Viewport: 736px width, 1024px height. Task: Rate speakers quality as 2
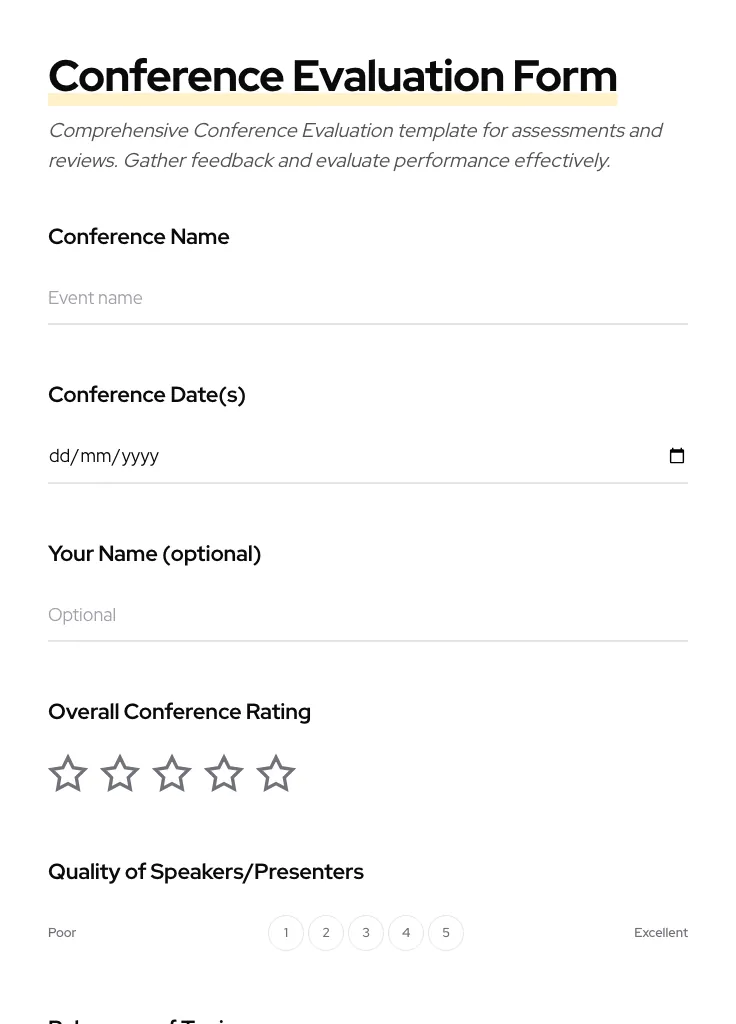pyautogui.click(x=326, y=932)
